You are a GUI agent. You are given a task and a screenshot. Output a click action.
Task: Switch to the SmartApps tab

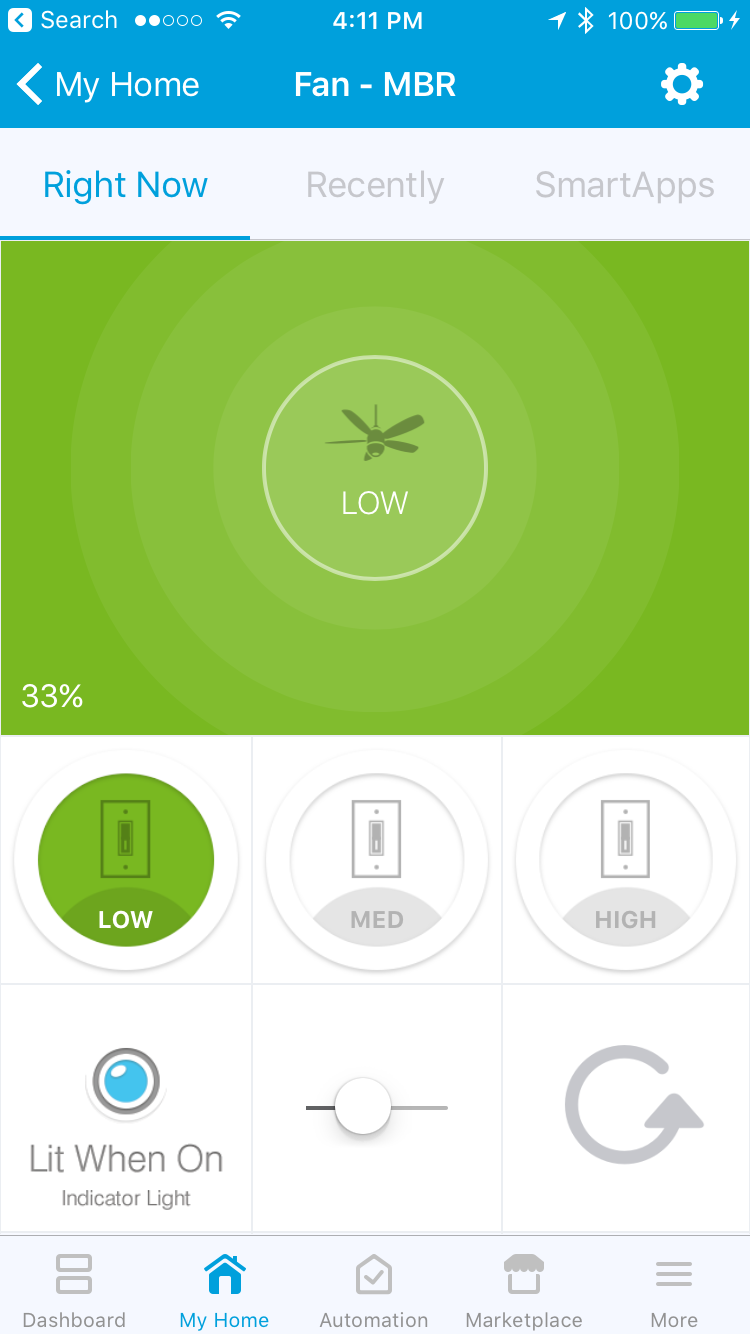(x=625, y=185)
